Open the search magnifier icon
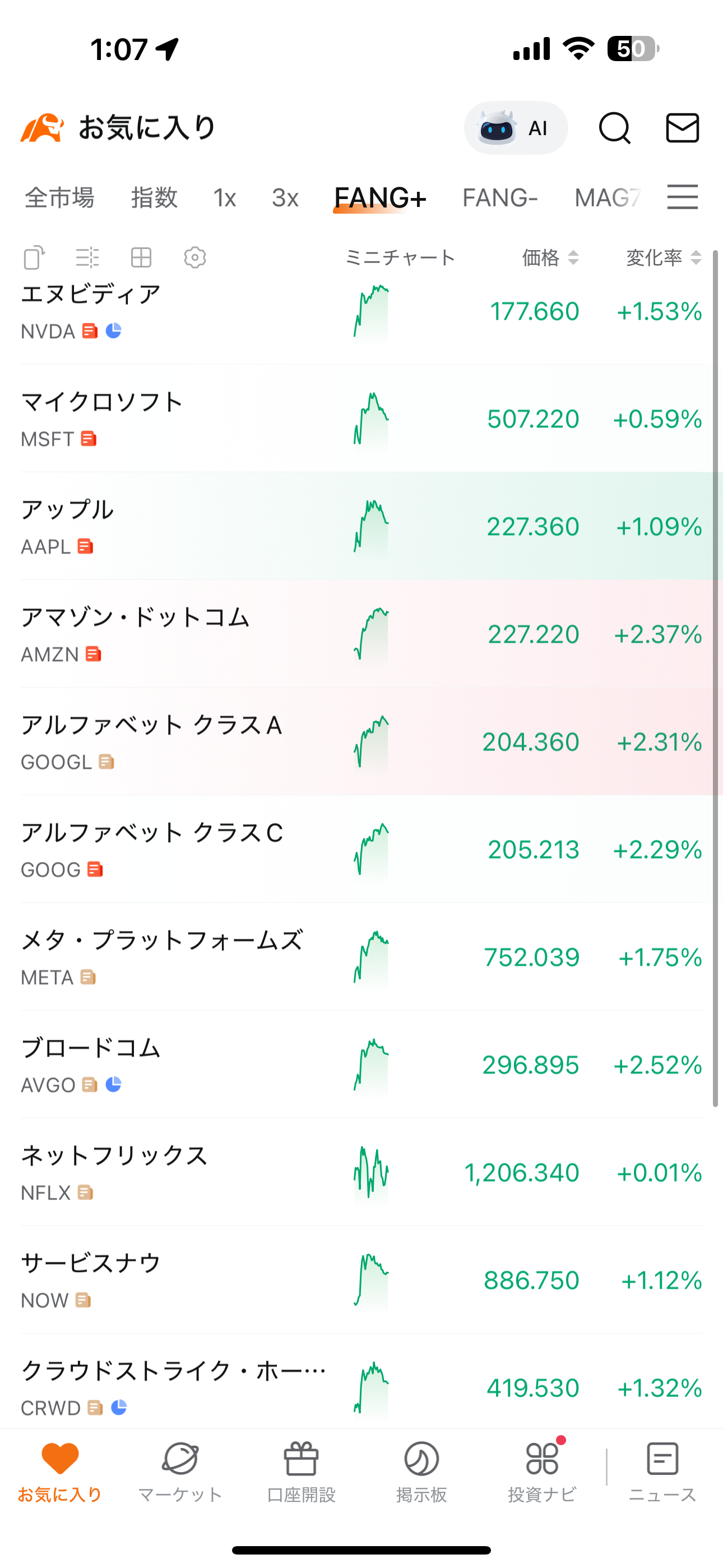 pos(615,128)
